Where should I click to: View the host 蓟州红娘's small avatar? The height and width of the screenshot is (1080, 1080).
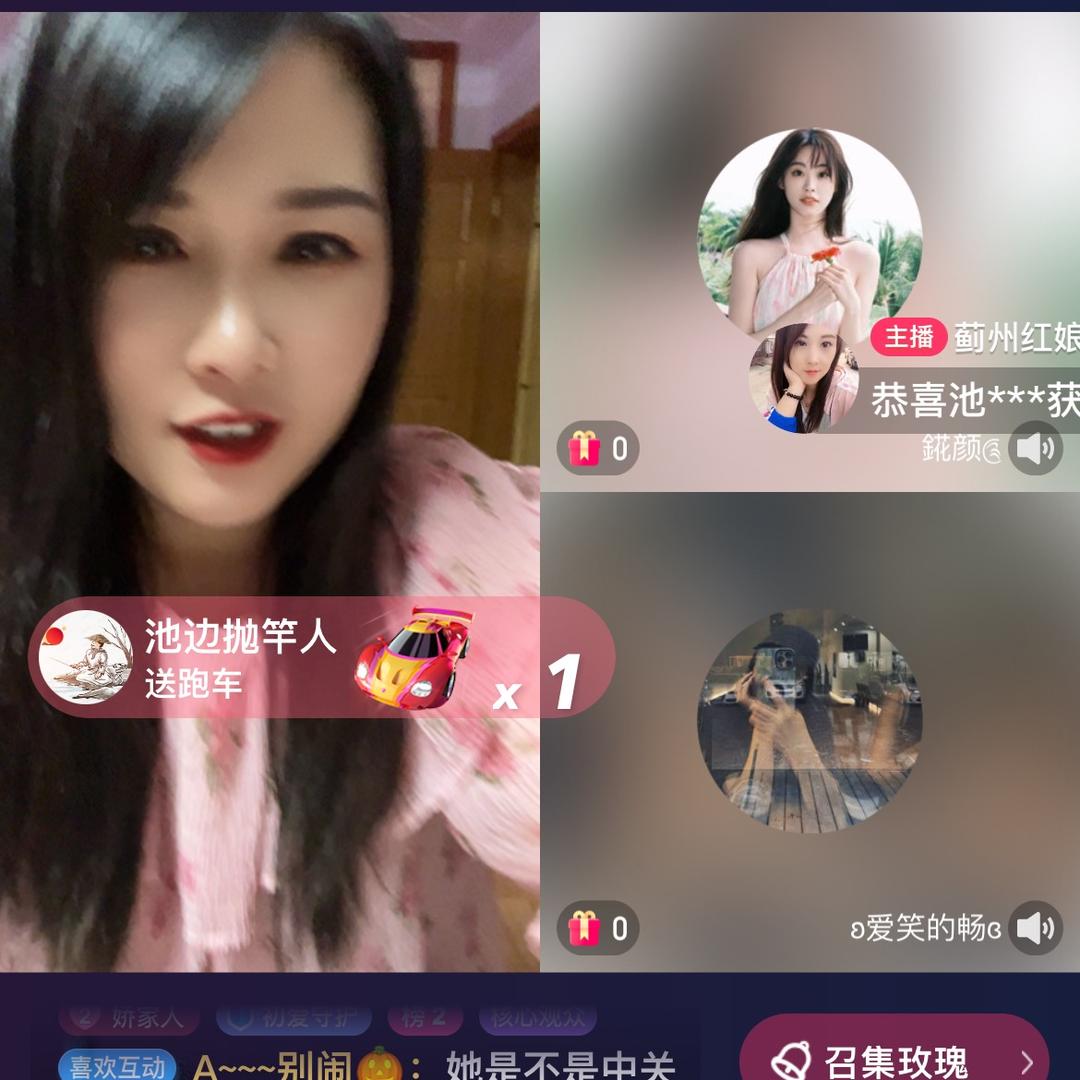coord(803,378)
